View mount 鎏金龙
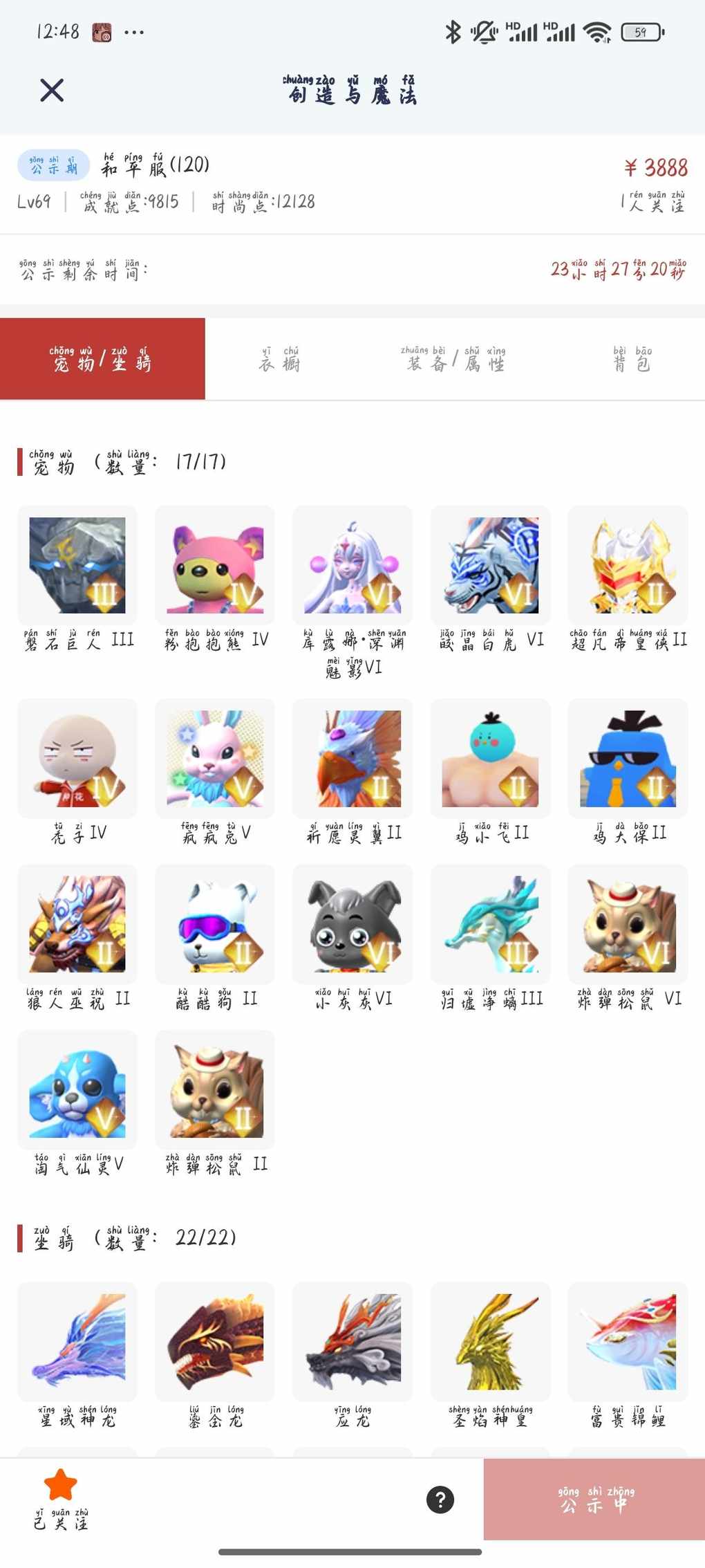The image size is (705, 1568). pos(215,1342)
